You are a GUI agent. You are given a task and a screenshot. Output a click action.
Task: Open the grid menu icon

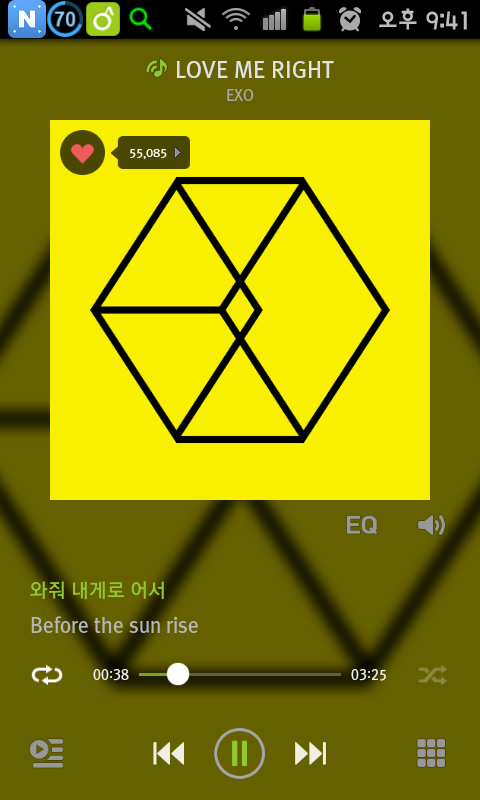tap(432, 753)
